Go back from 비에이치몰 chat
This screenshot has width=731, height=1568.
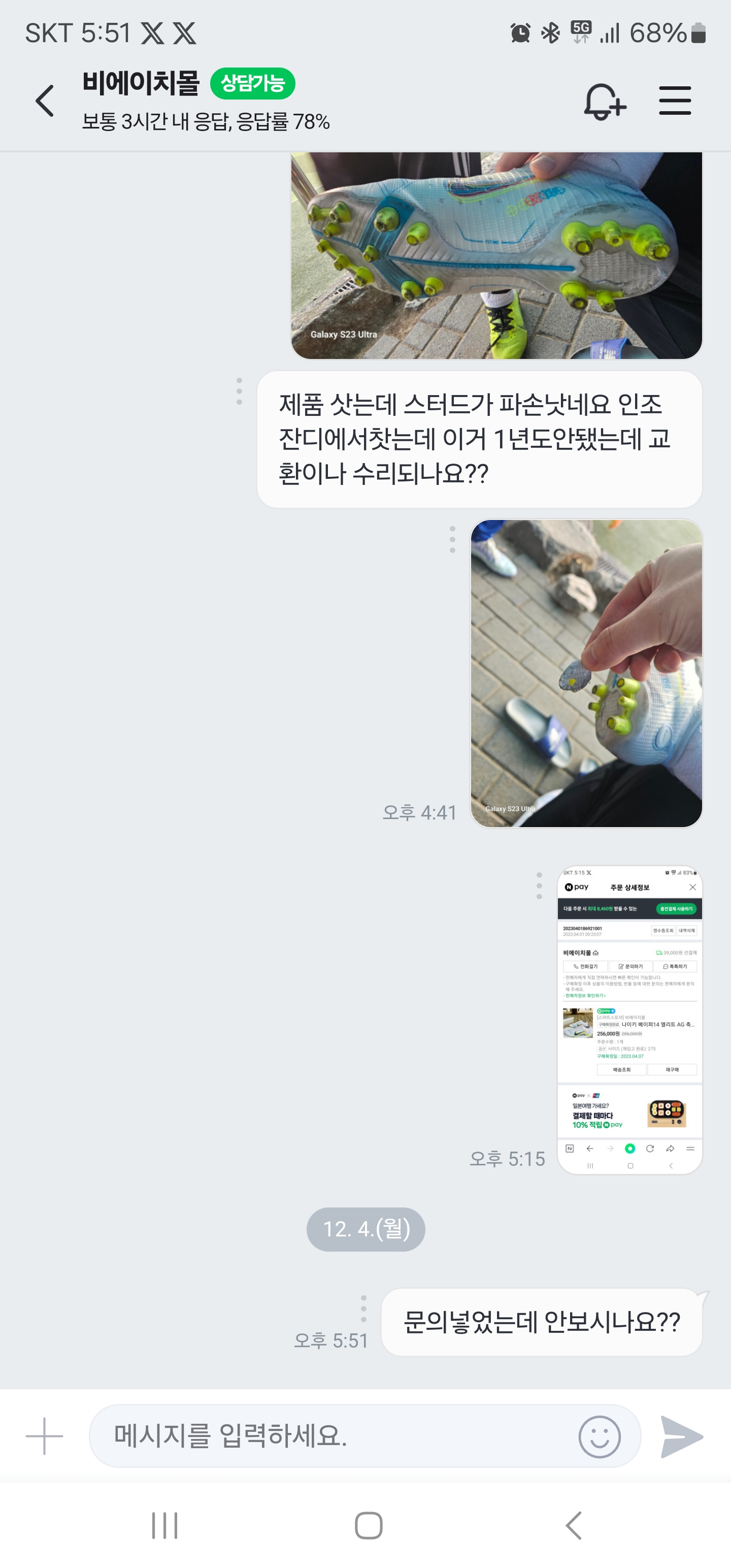click(45, 101)
